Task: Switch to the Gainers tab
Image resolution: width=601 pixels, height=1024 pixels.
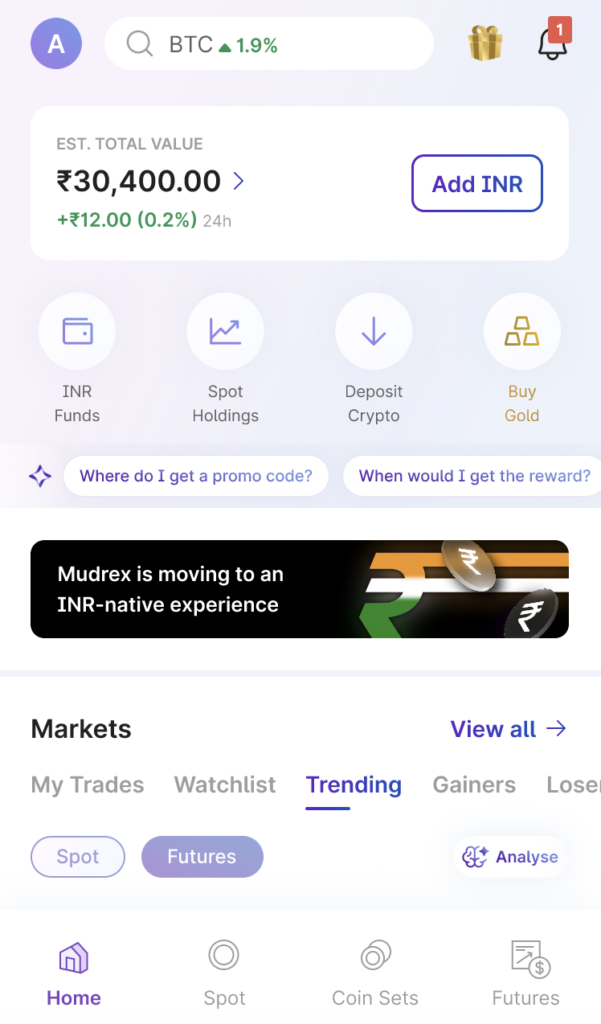Action: (474, 785)
